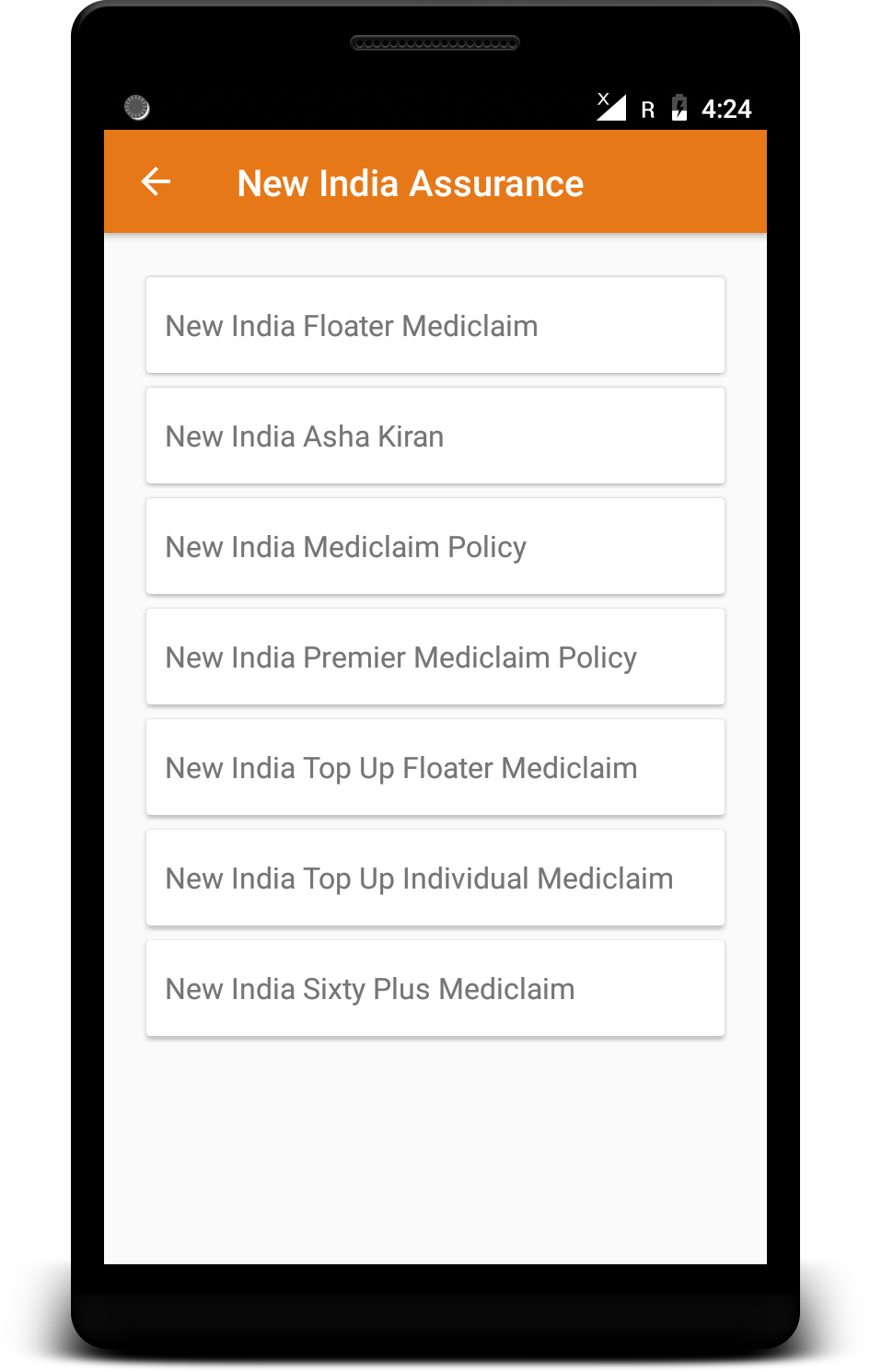Choose New India Top Up Floater Mediclaim

point(435,767)
